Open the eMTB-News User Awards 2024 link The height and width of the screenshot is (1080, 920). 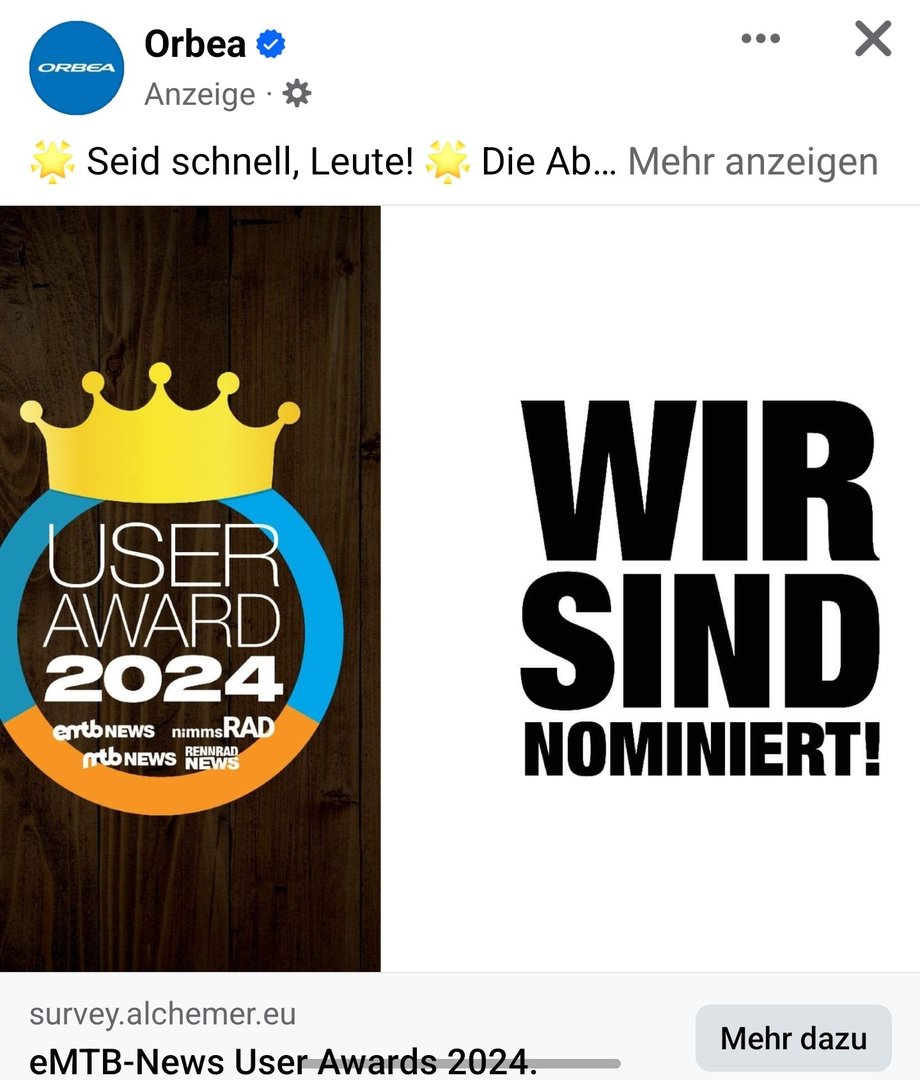tap(282, 1060)
